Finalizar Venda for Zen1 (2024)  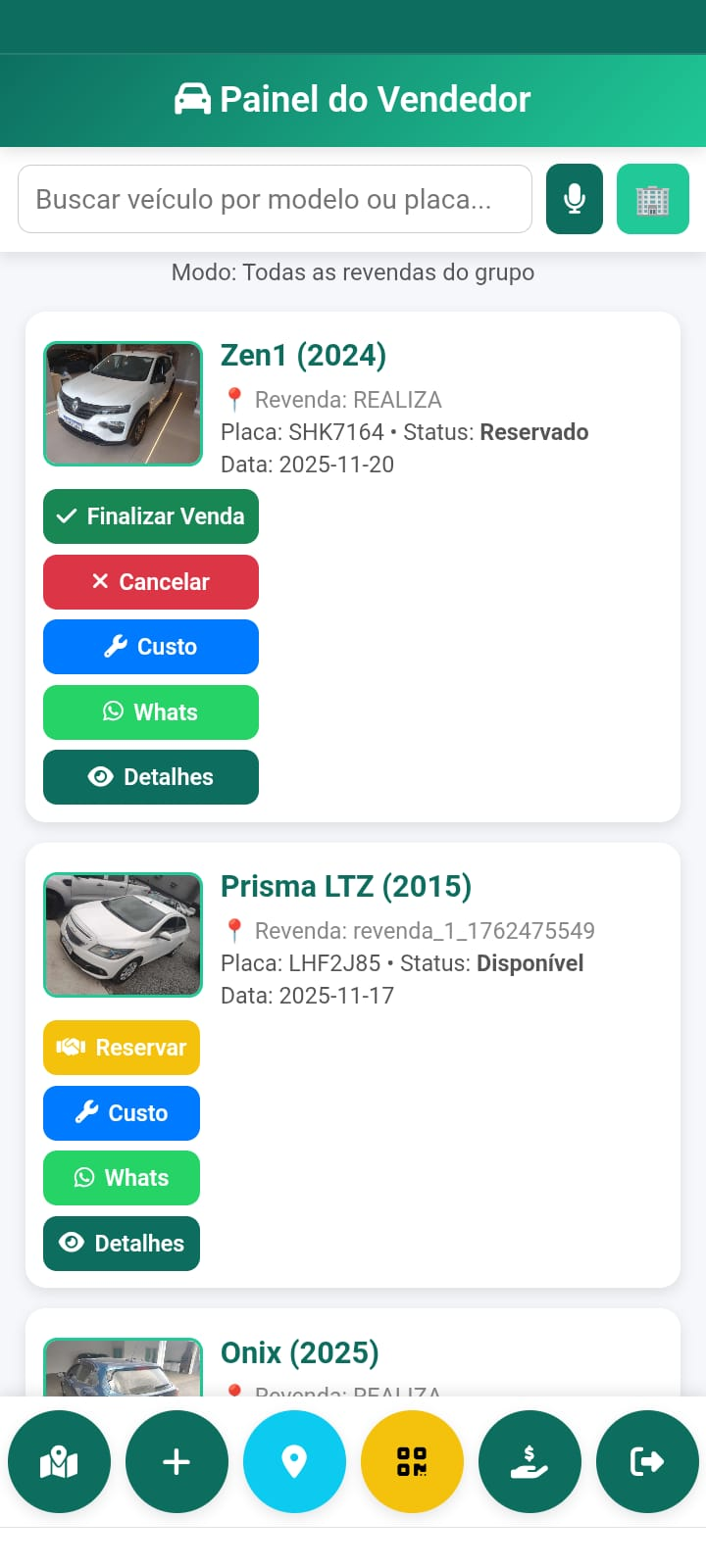[151, 516]
